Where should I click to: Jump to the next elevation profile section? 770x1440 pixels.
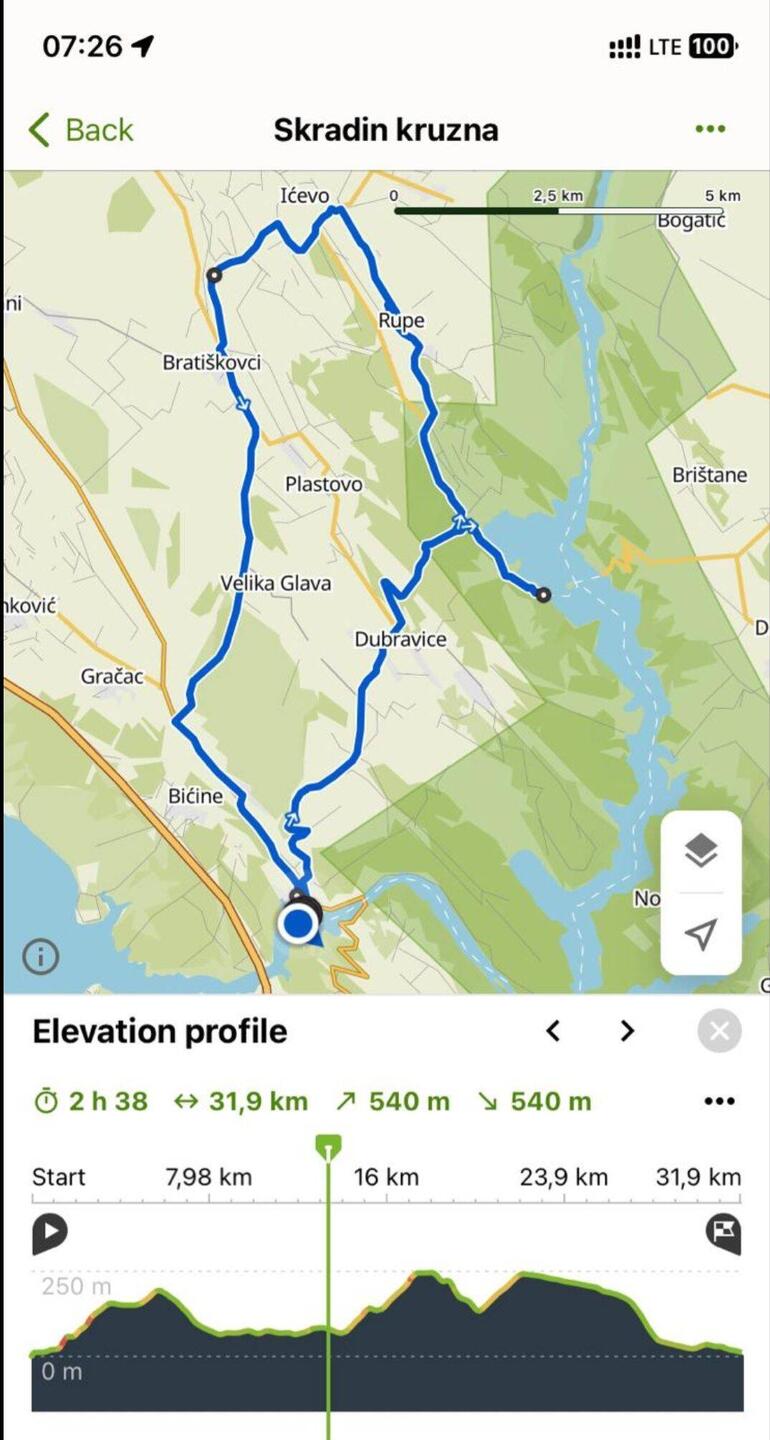coord(627,1031)
